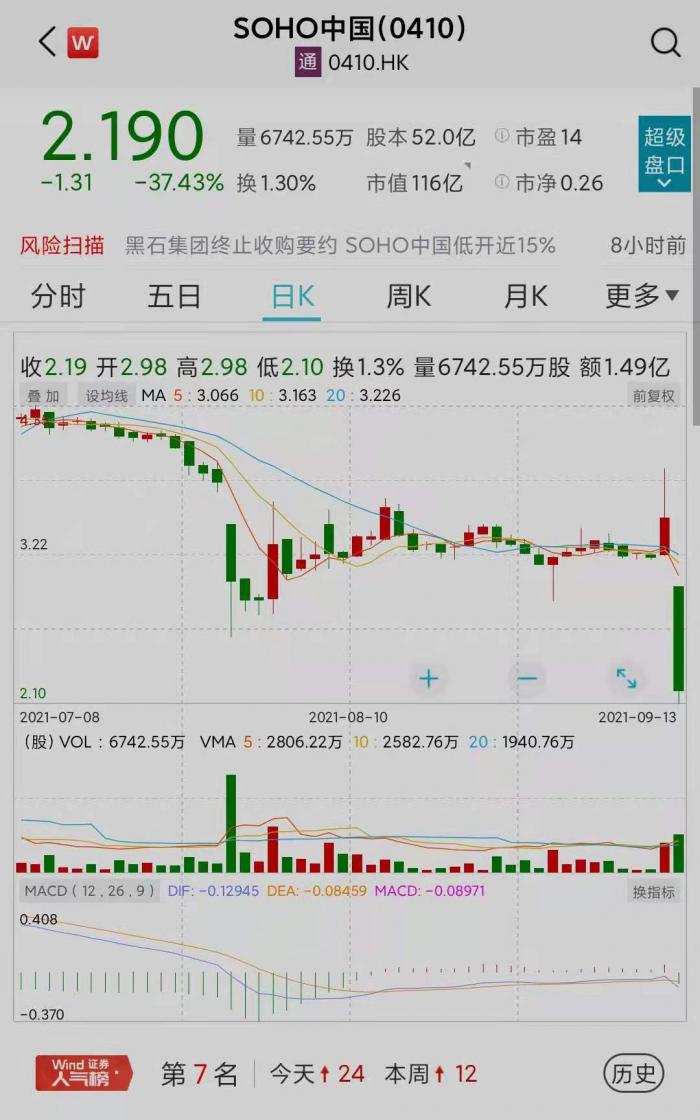Tap 换指标 to switch indicator
700x1120 pixels.
click(654, 891)
